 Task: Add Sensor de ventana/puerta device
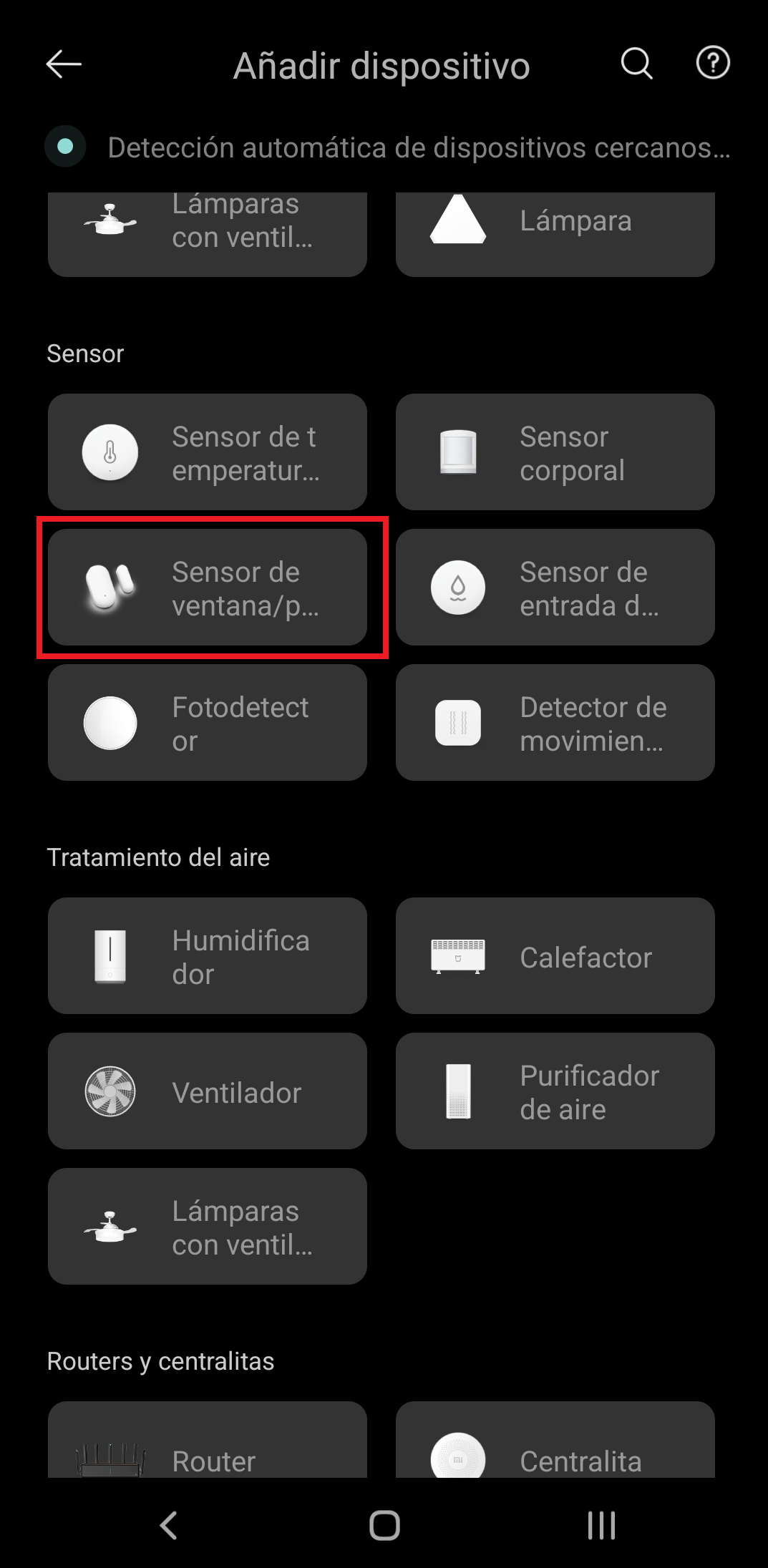(x=208, y=588)
